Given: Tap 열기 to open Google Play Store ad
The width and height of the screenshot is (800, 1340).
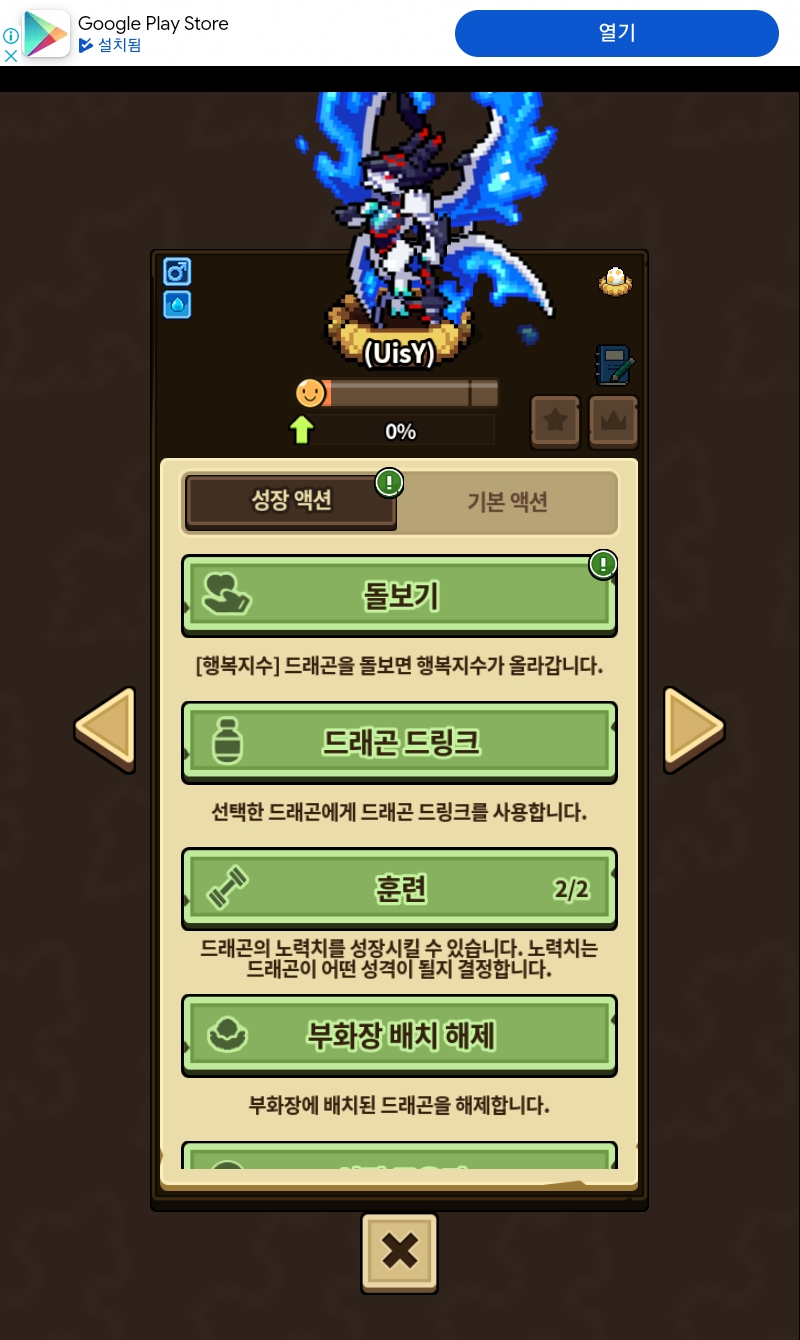Looking at the screenshot, I should click(x=616, y=33).
